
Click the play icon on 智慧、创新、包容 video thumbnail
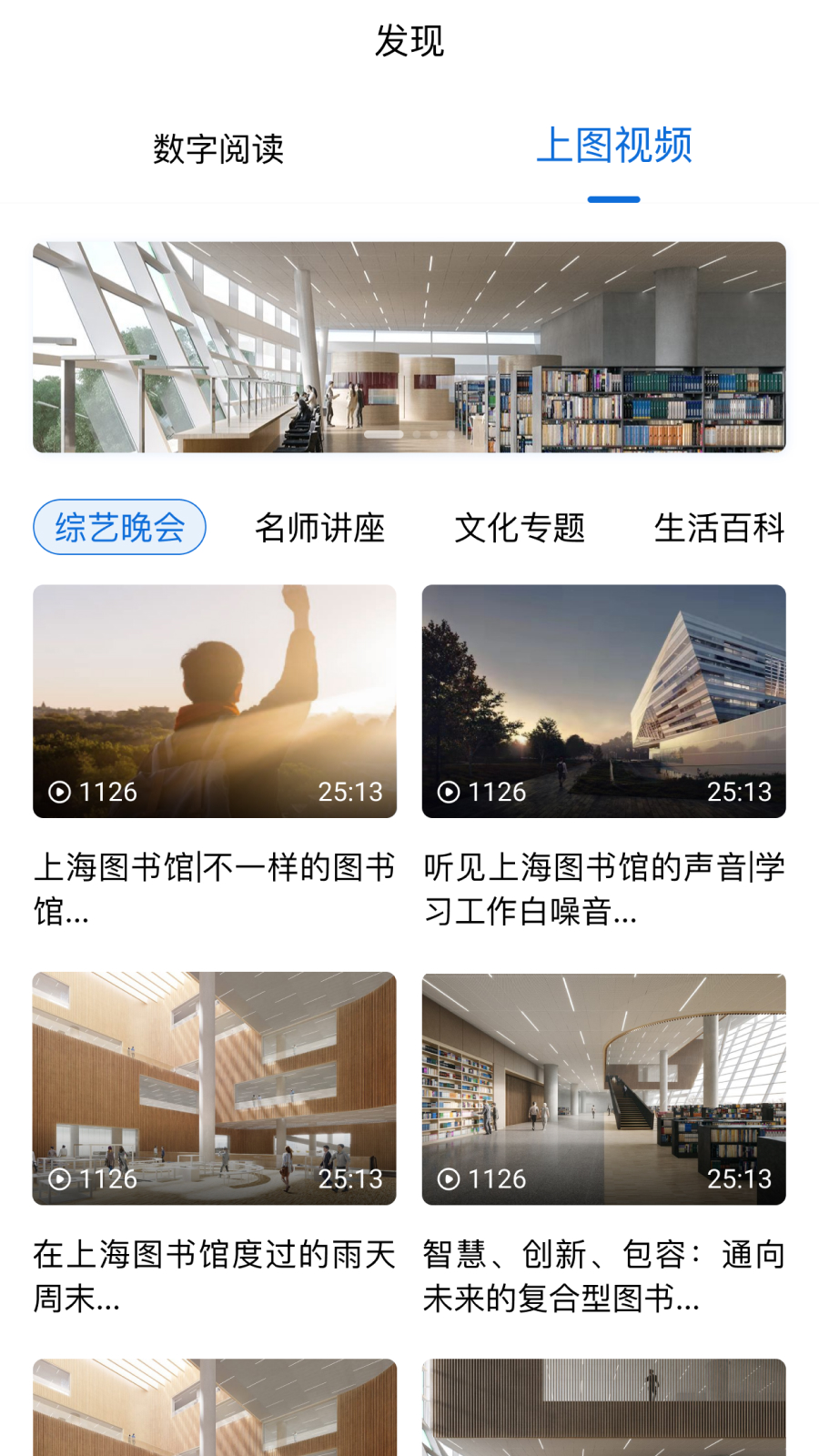(x=447, y=1178)
